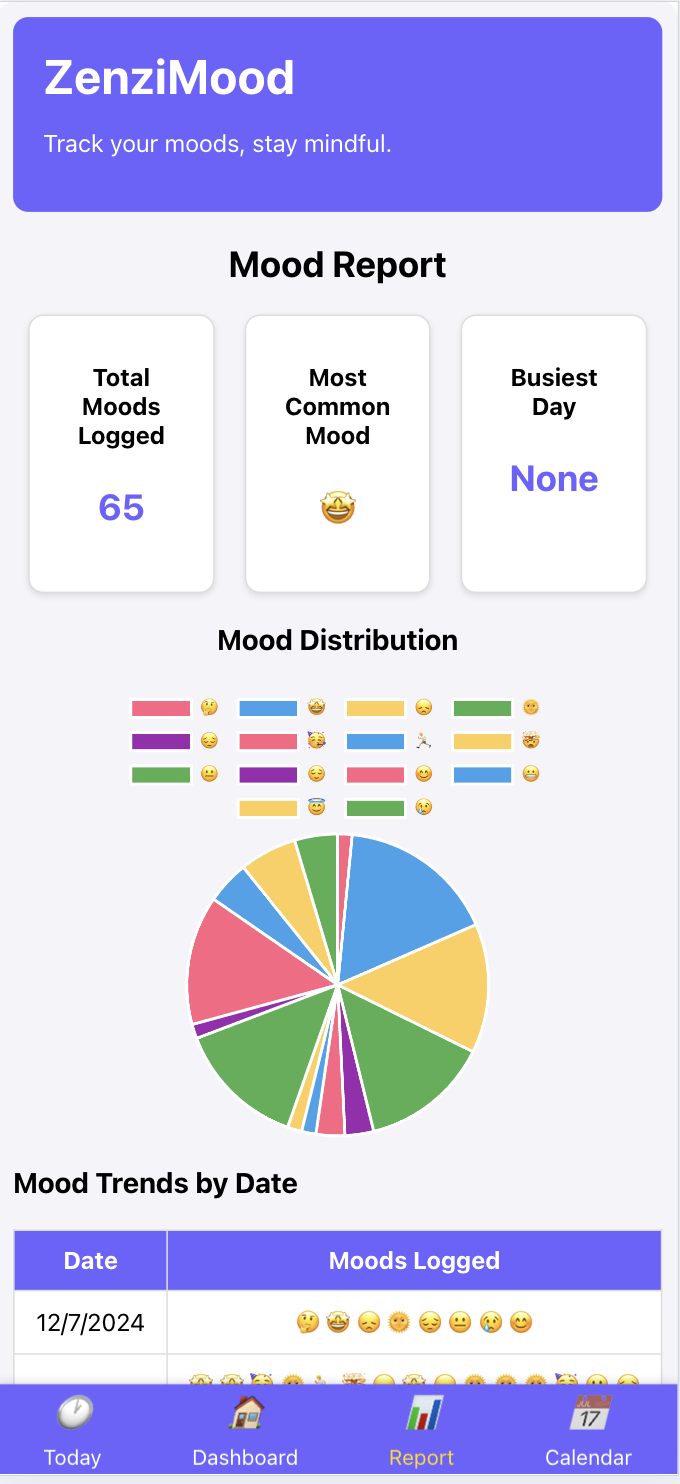Open the Dashboard tab
Image resolution: width=680 pixels, height=1484 pixels.
[245, 1431]
